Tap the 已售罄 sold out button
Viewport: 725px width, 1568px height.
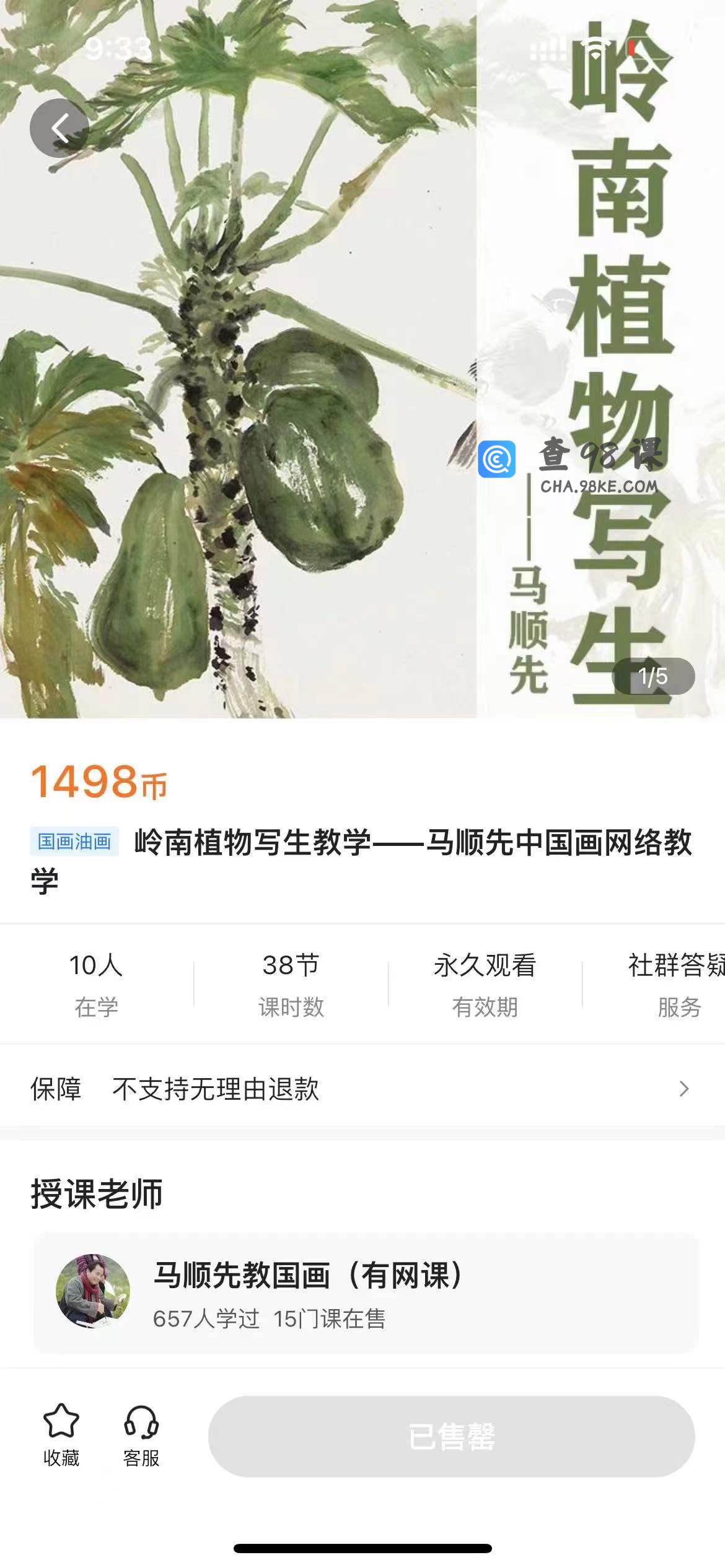(x=451, y=1437)
